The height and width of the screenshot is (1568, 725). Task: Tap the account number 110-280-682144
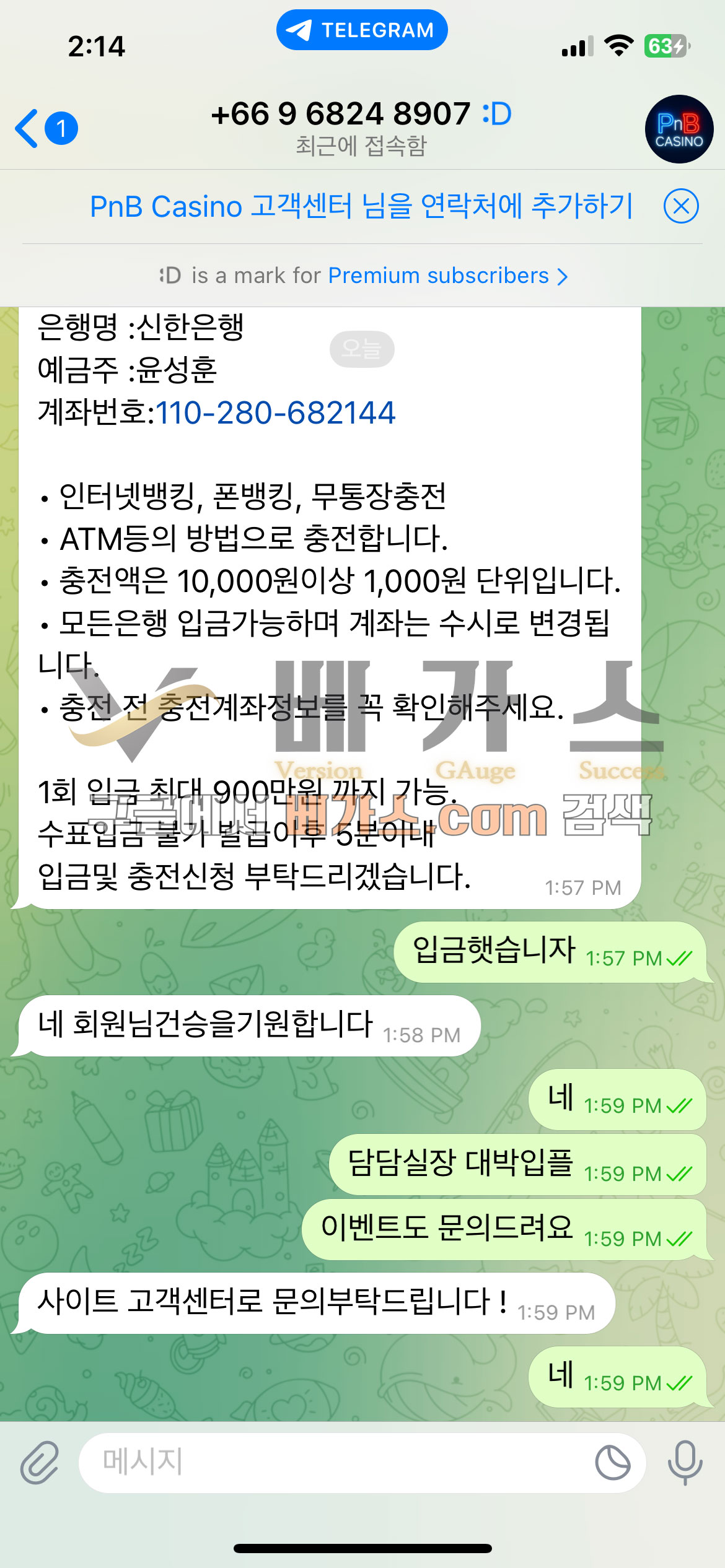(x=276, y=413)
